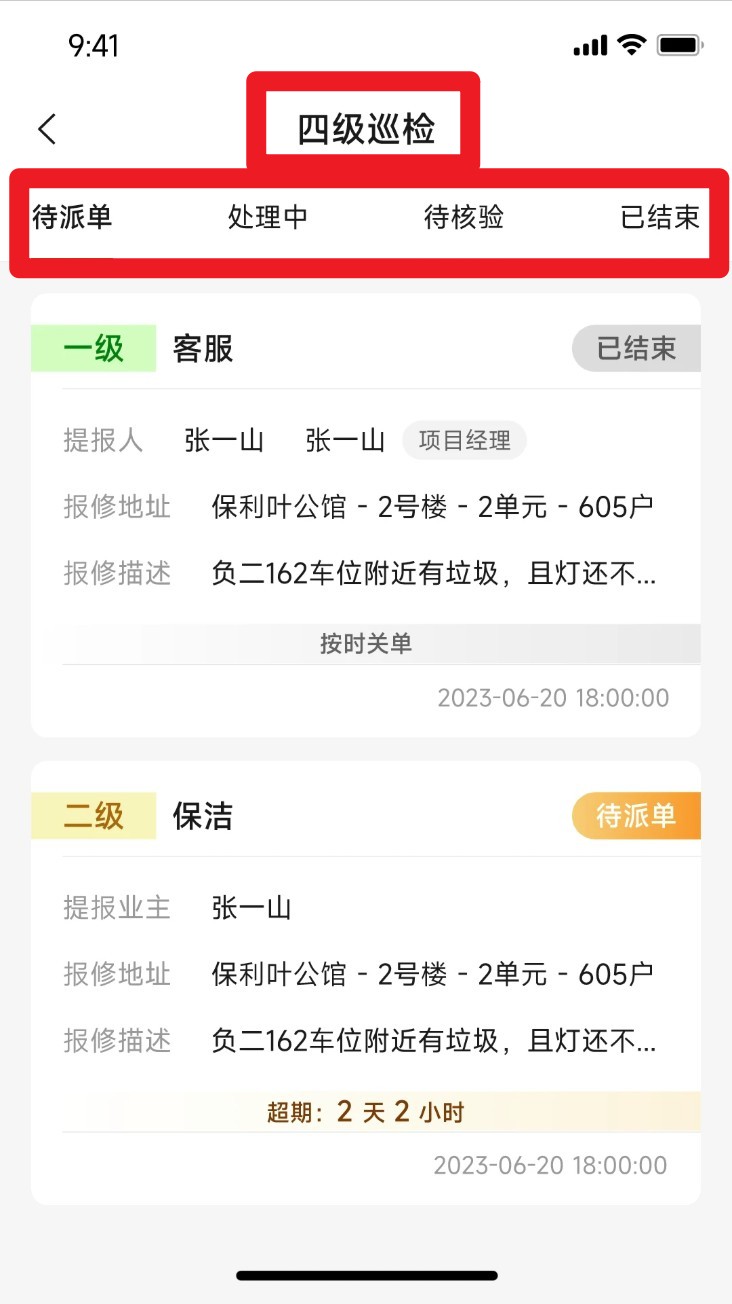Tap the yellow 二级 level tag

(x=91, y=816)
